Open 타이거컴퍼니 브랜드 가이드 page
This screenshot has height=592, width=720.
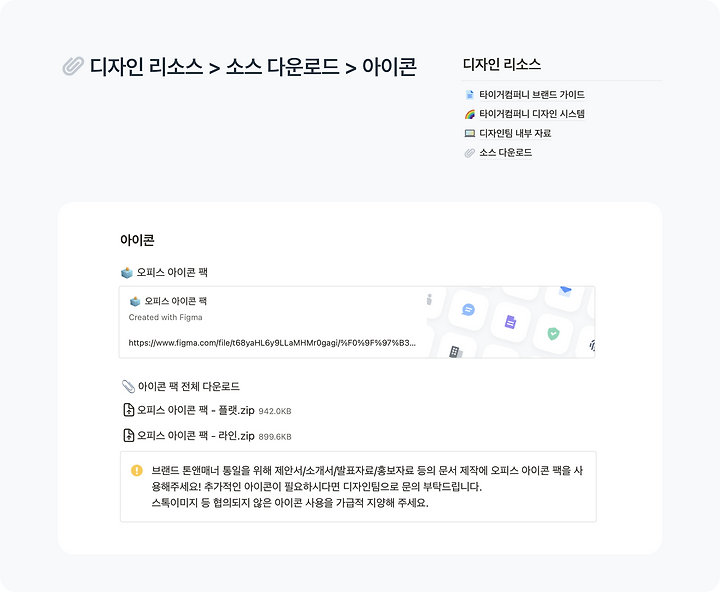click(x=531, y=95)
